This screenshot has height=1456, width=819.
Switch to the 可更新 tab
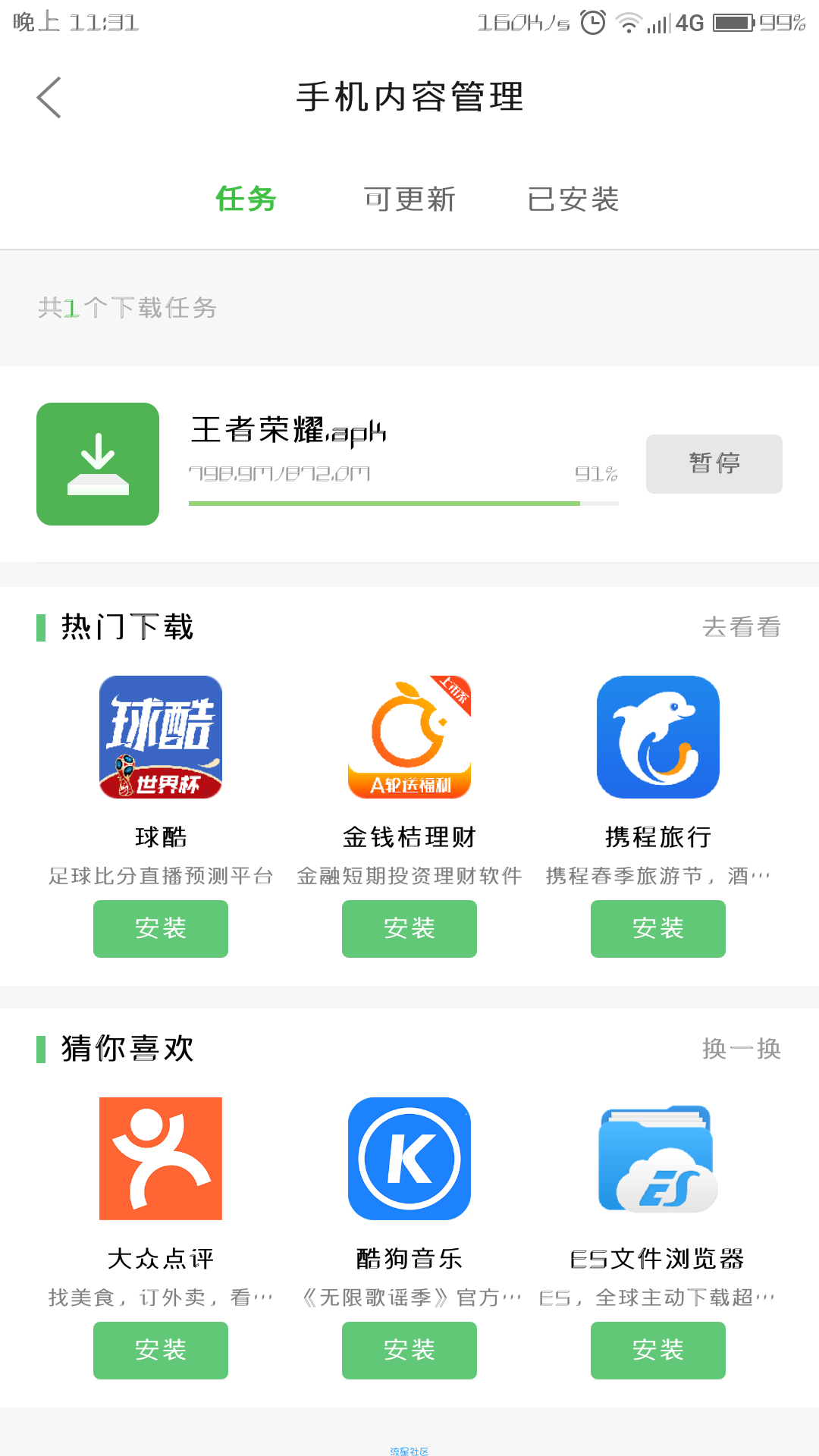[x=409, y=199]
